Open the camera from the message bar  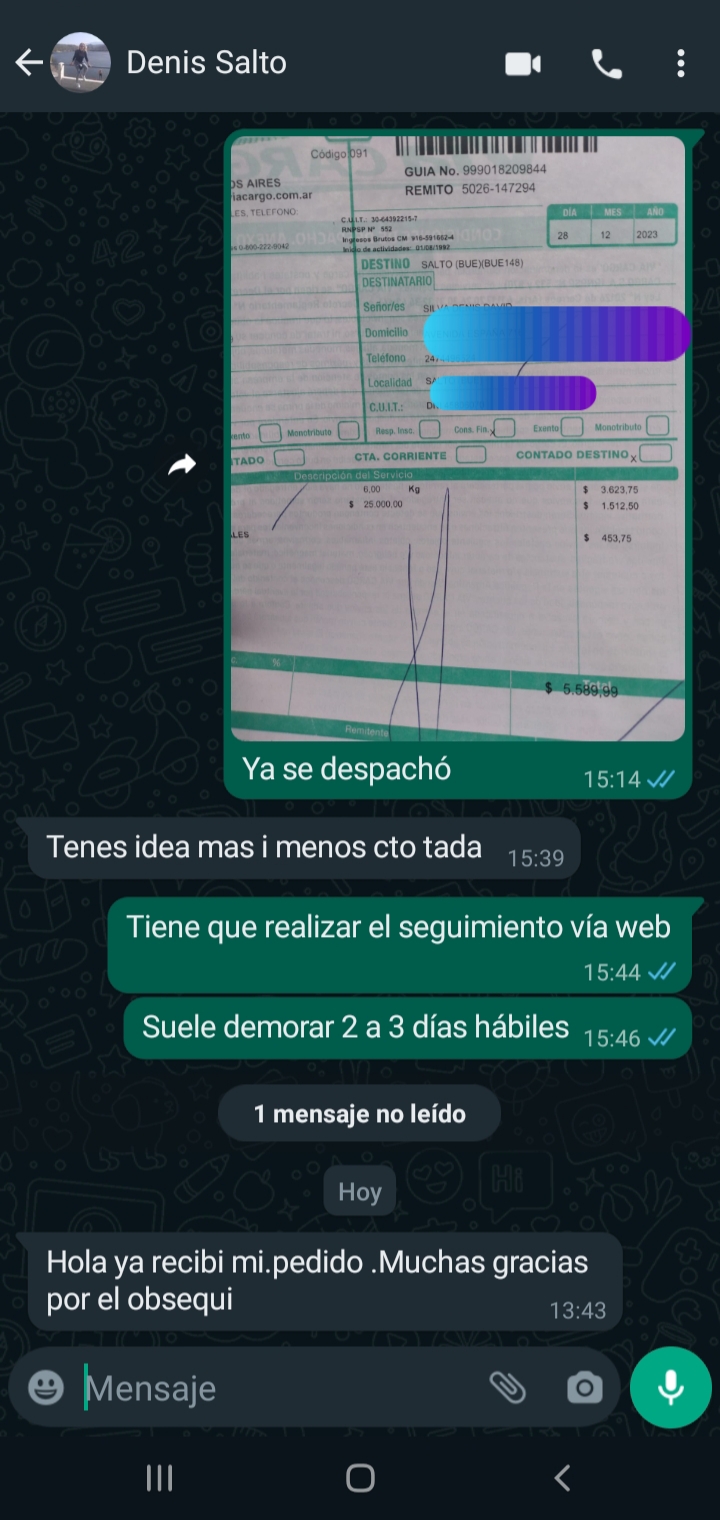point(584,1387)
